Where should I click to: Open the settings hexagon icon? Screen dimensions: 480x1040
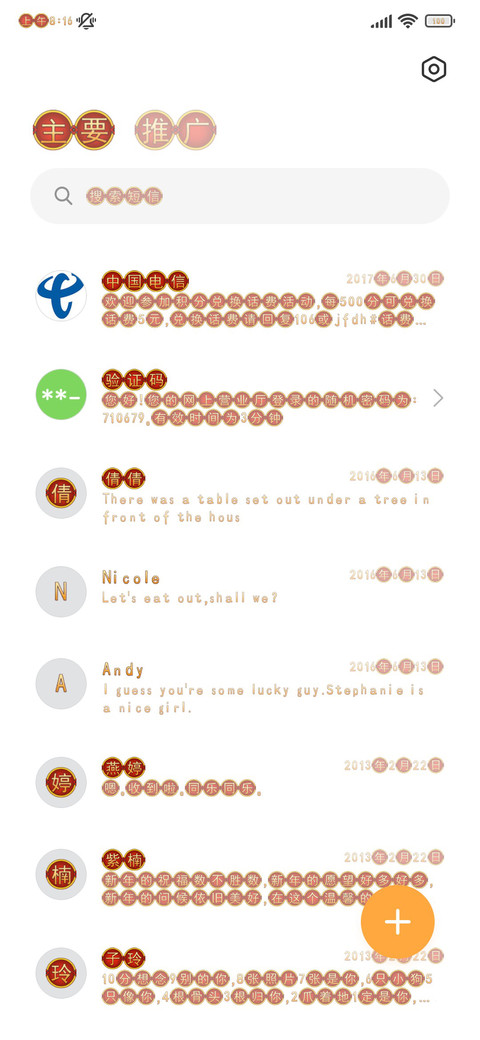point(434,69)
